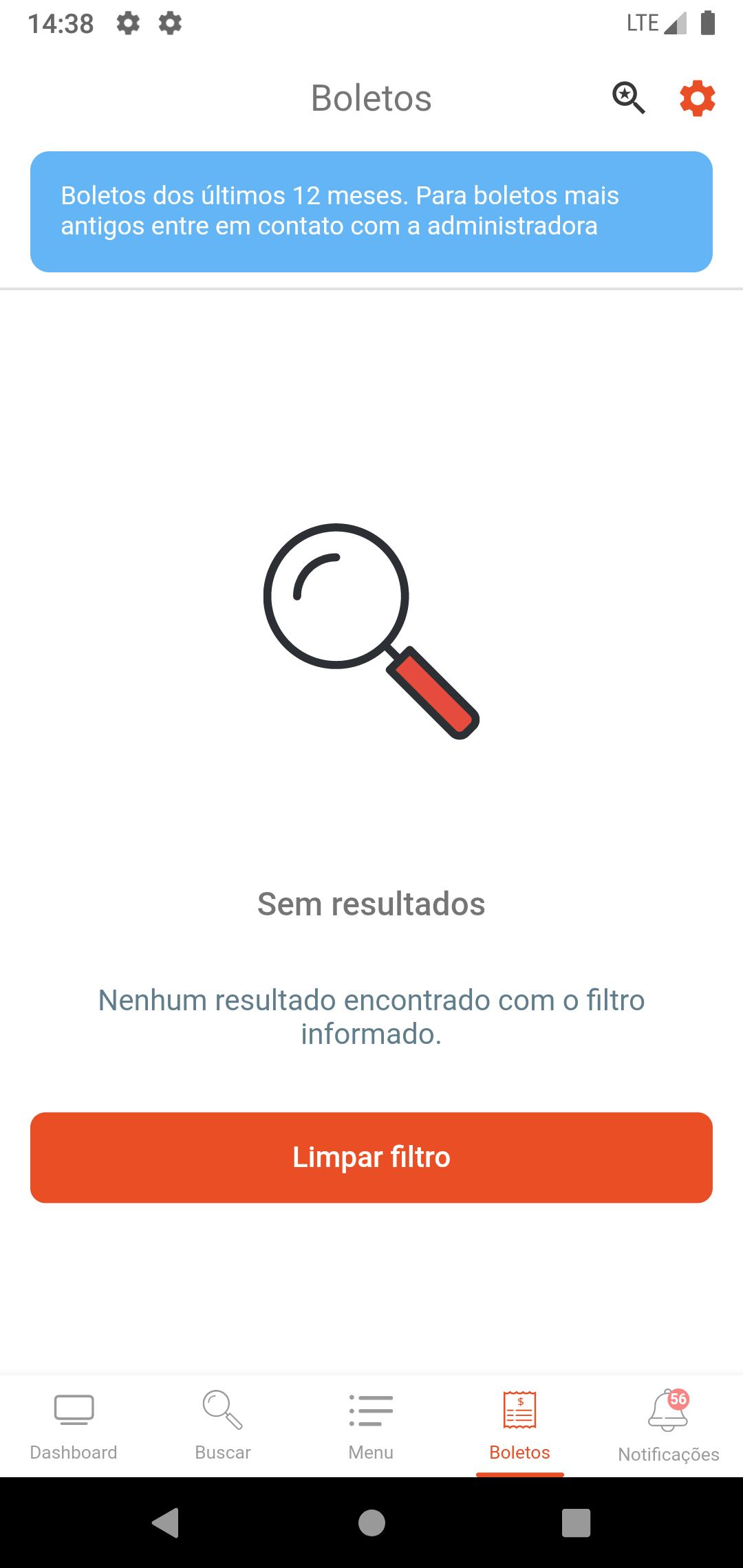Open the star search filter icon
743x1568 pixels.
pyautogui.click(x=629, y=98)
